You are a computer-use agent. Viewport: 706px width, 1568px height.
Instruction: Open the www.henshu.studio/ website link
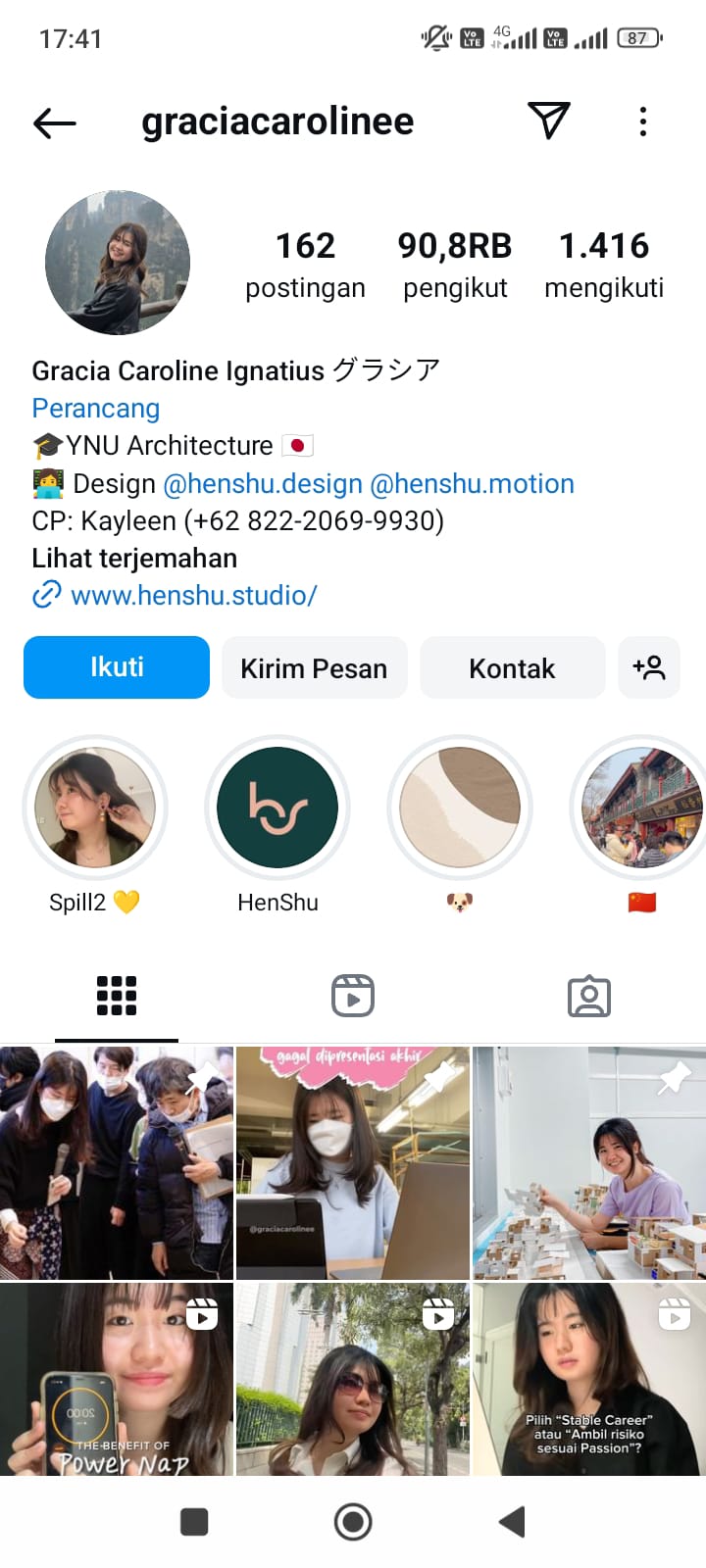pyautogui.click(x=194, y=596)
